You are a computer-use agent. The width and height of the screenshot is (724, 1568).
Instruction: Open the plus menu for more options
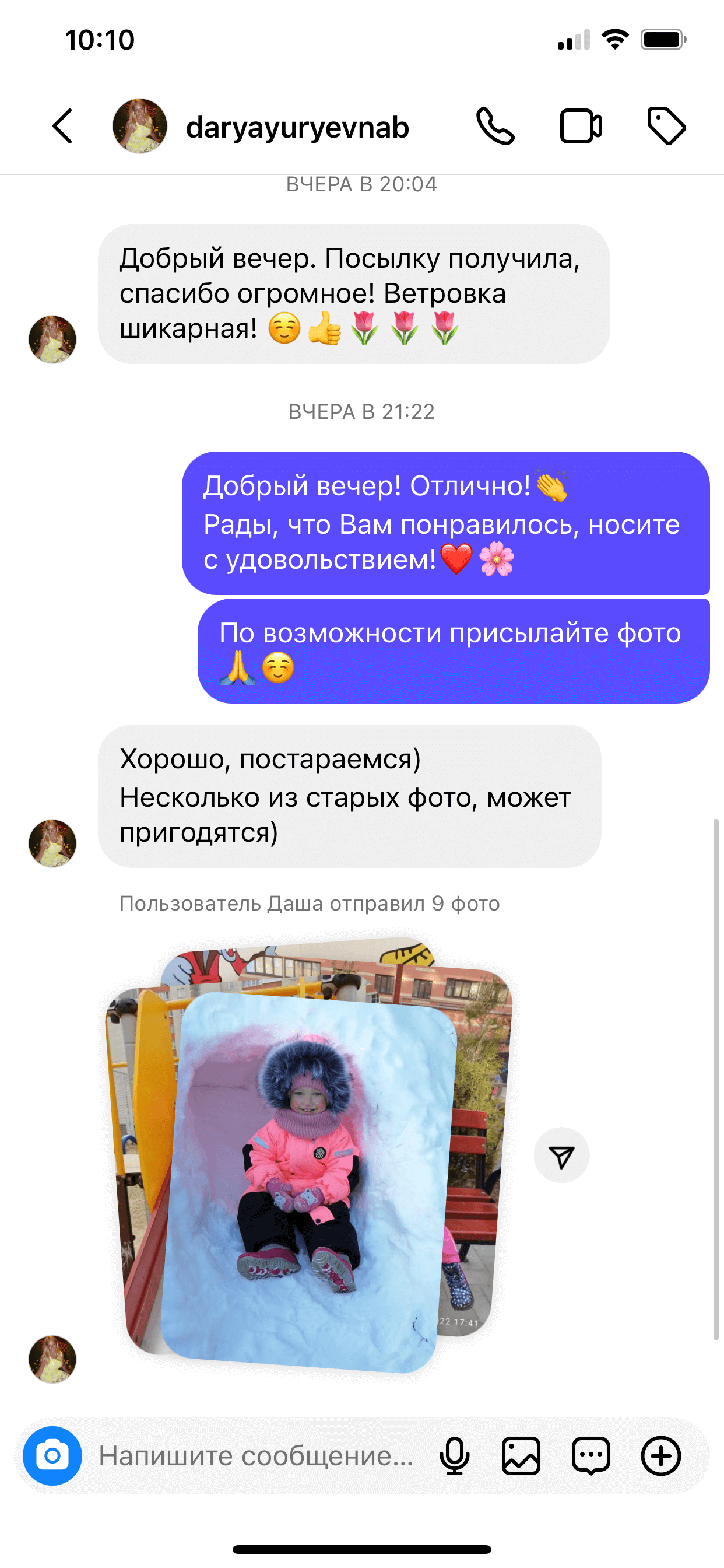(x=660, y=1456)
